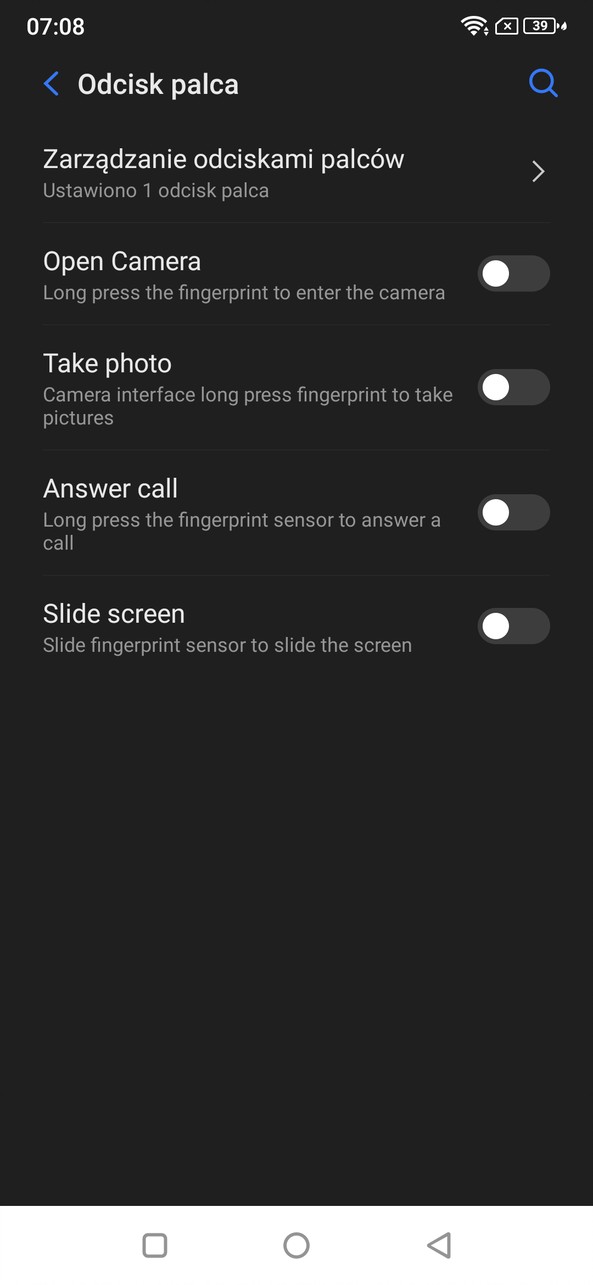593x1285 pixels.
Task: Go back from Odcisk palca
Action: tap(52, 84)
